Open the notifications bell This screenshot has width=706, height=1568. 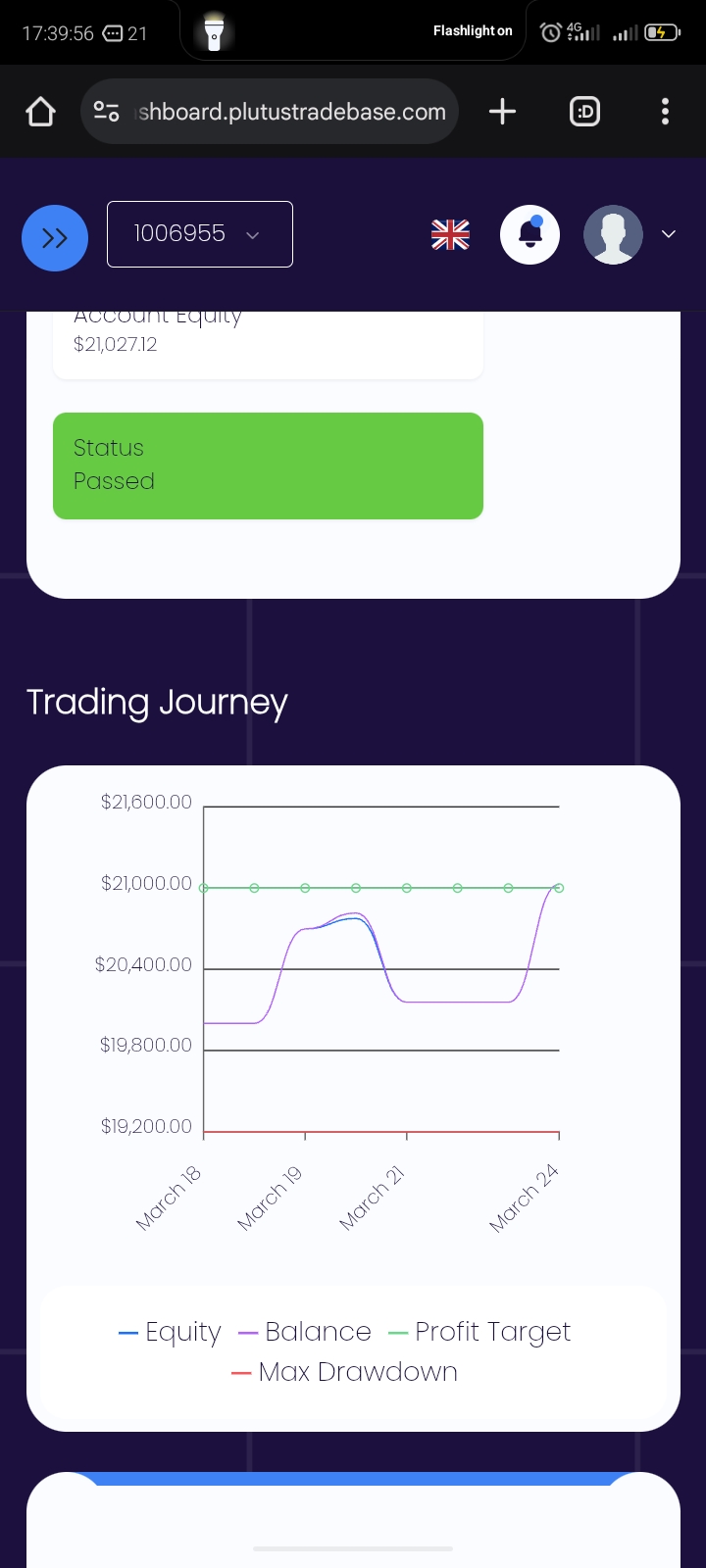pyautogui.click(x=529, y=234)
